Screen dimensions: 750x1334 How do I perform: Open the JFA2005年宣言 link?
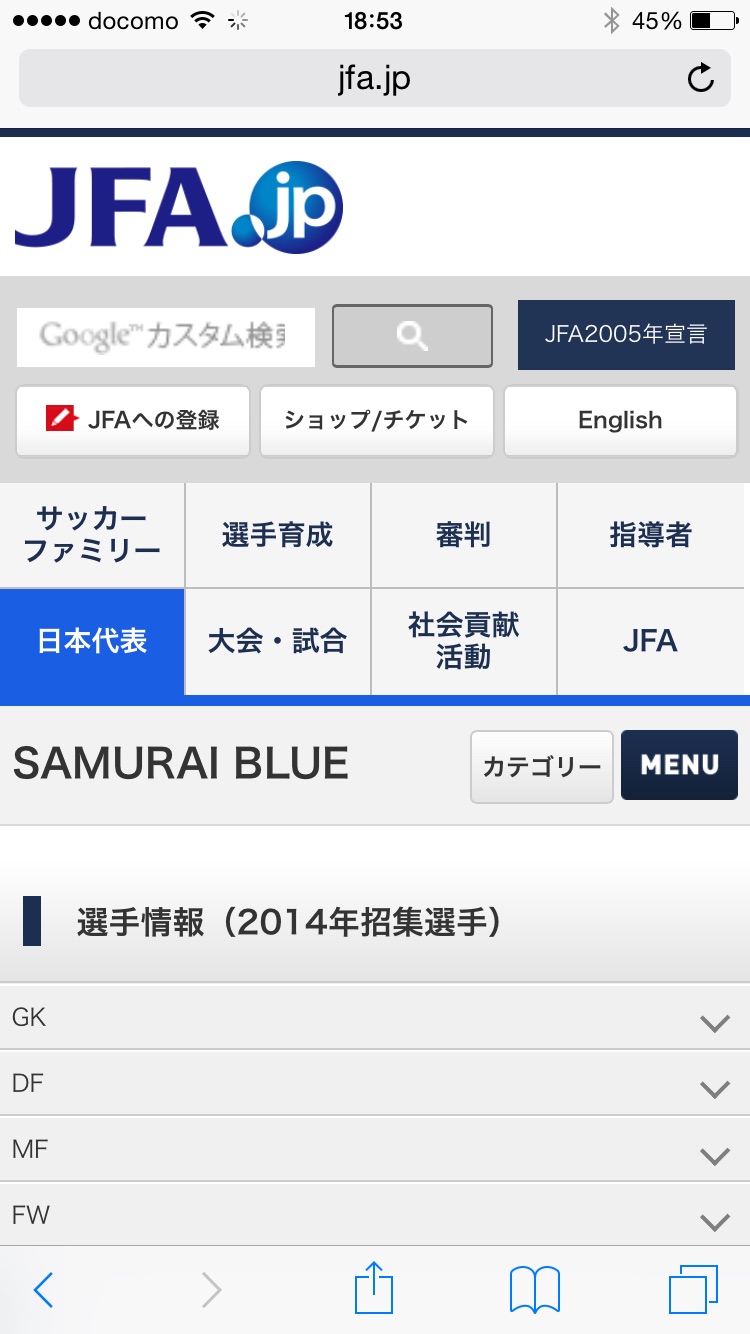tap(625, 335)
